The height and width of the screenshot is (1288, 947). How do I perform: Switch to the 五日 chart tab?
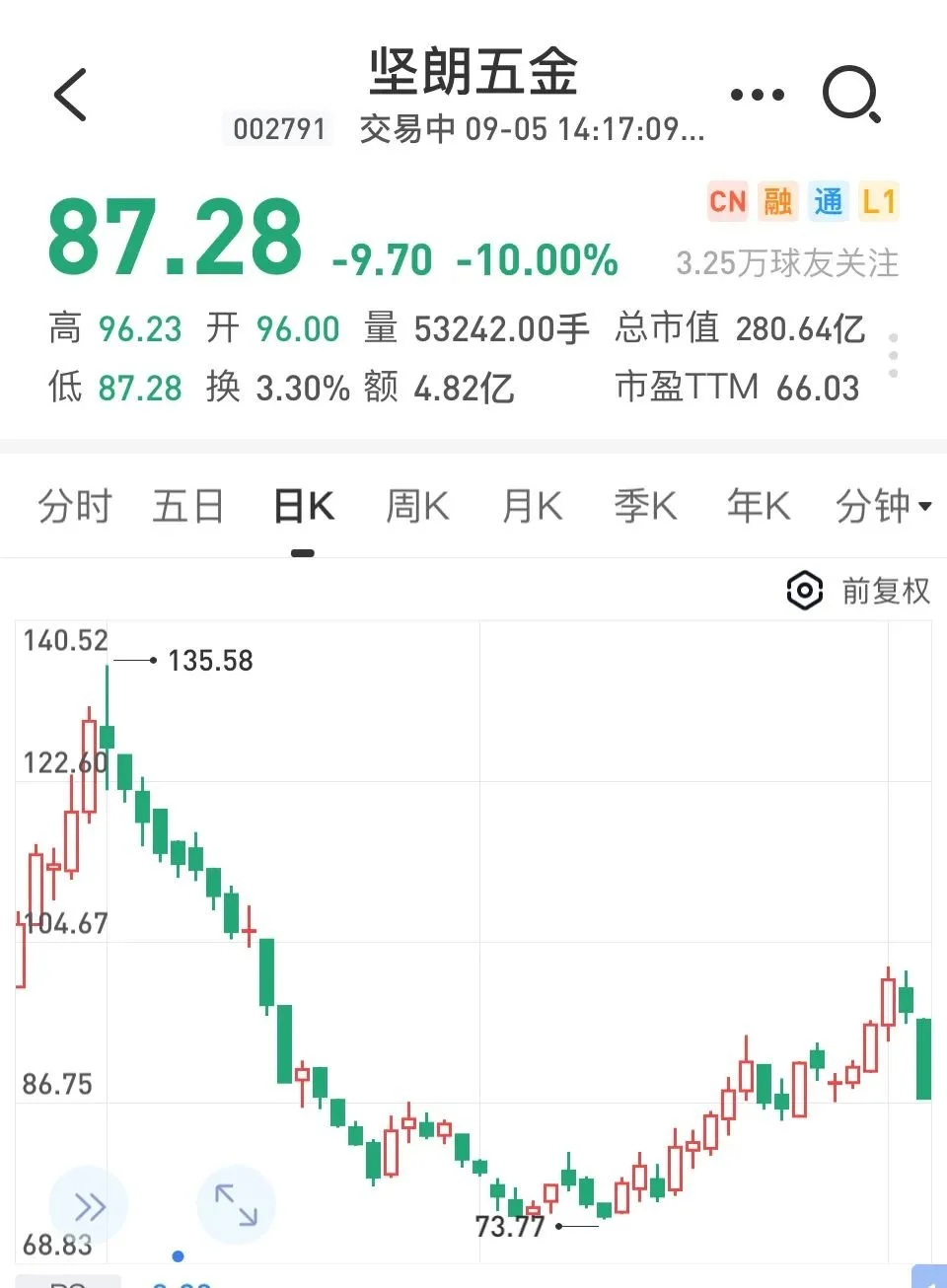[x=187, y=507]
